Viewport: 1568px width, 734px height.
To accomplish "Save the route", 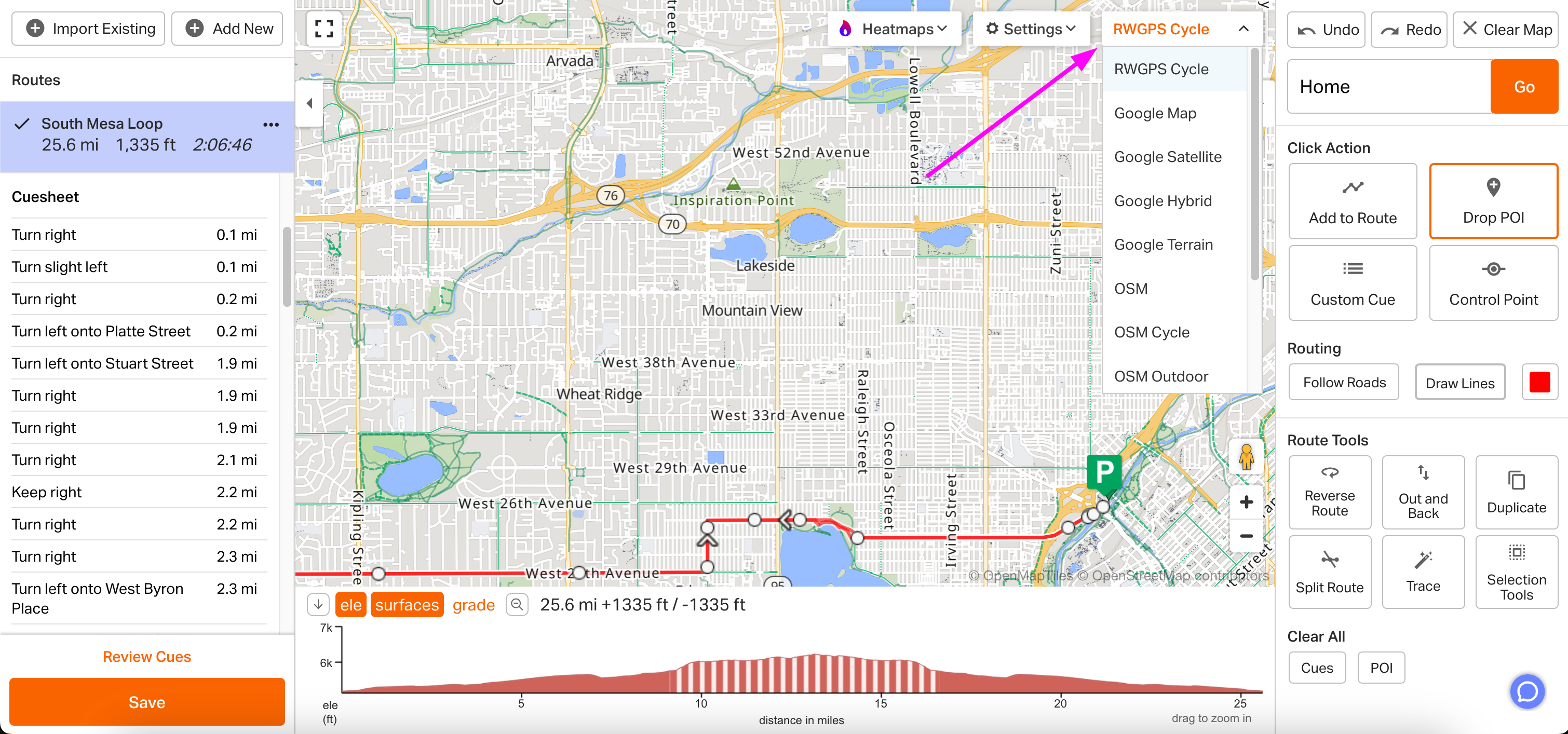I will coord(147,702).
